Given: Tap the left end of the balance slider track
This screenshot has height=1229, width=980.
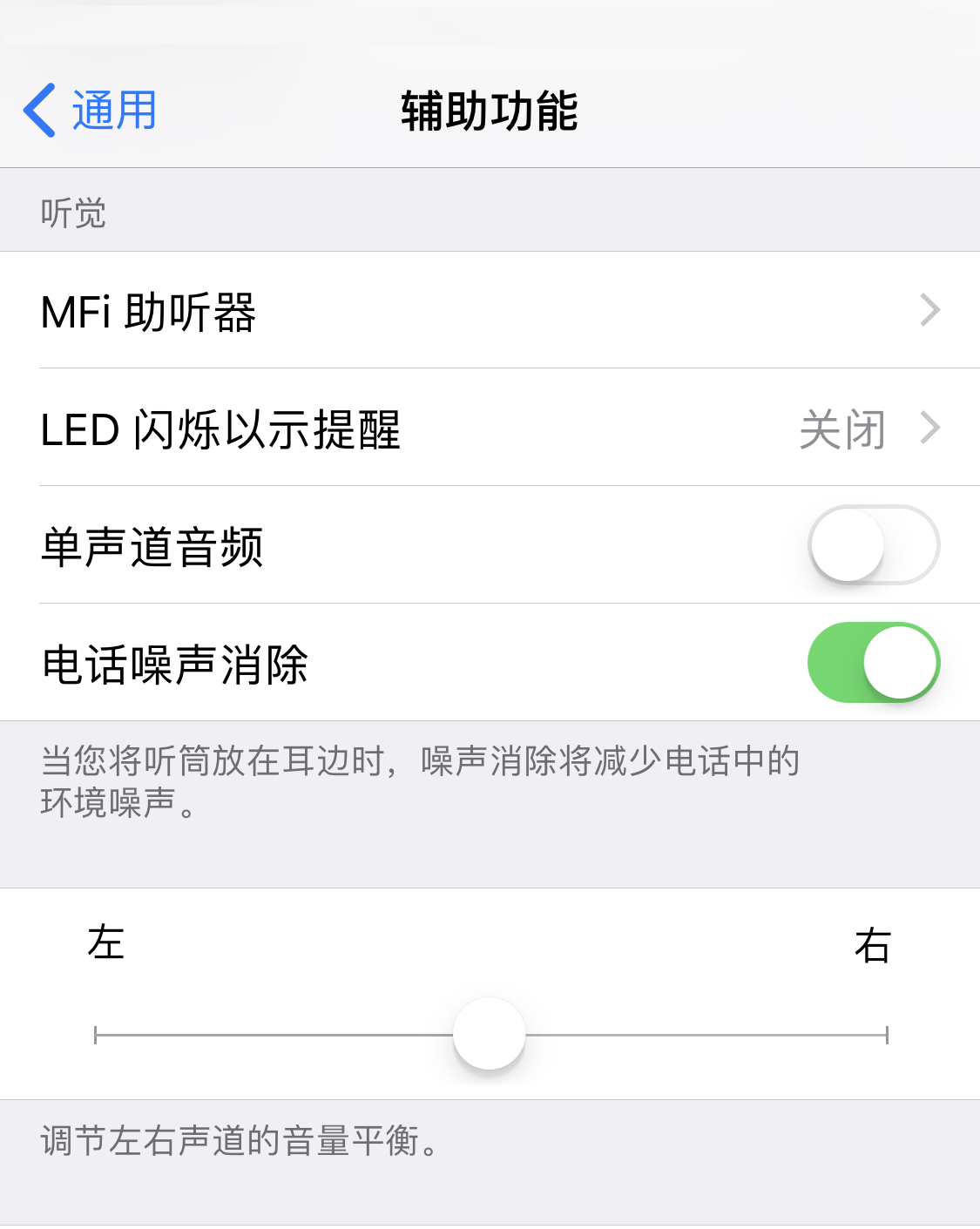Looking at the screenshot, I should click(96, 1035).
